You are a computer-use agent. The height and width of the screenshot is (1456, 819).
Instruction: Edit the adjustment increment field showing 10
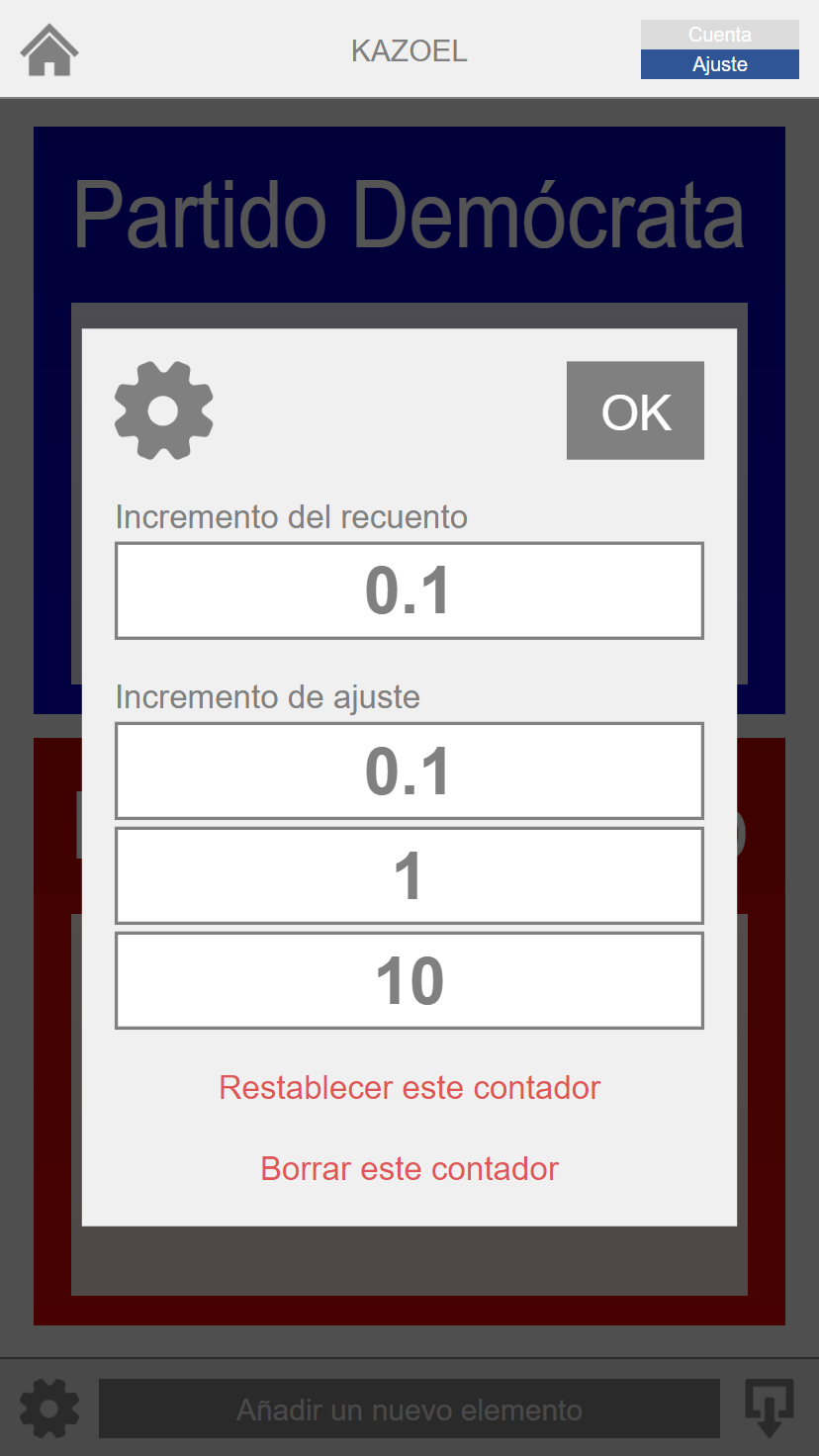pyautogui.click(x=409, y=980)
